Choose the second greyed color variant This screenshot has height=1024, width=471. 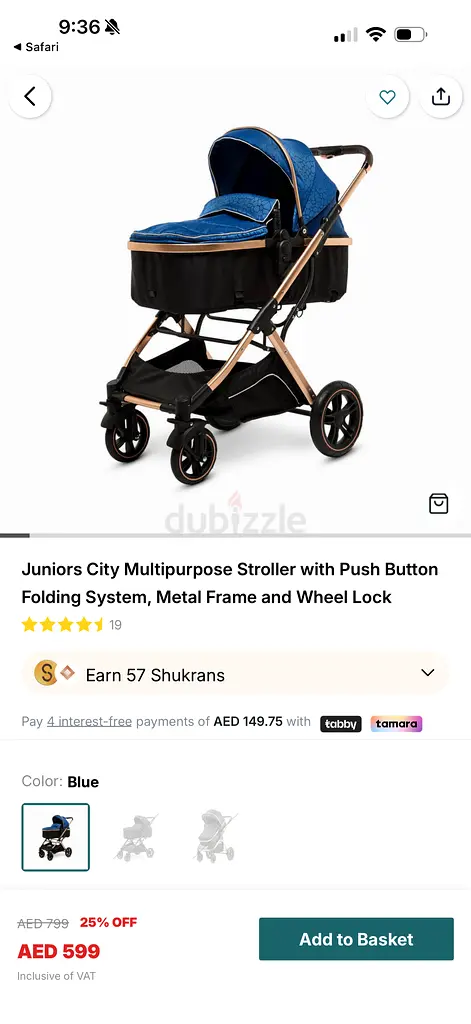pyautogui.click(x=136, y=837)
